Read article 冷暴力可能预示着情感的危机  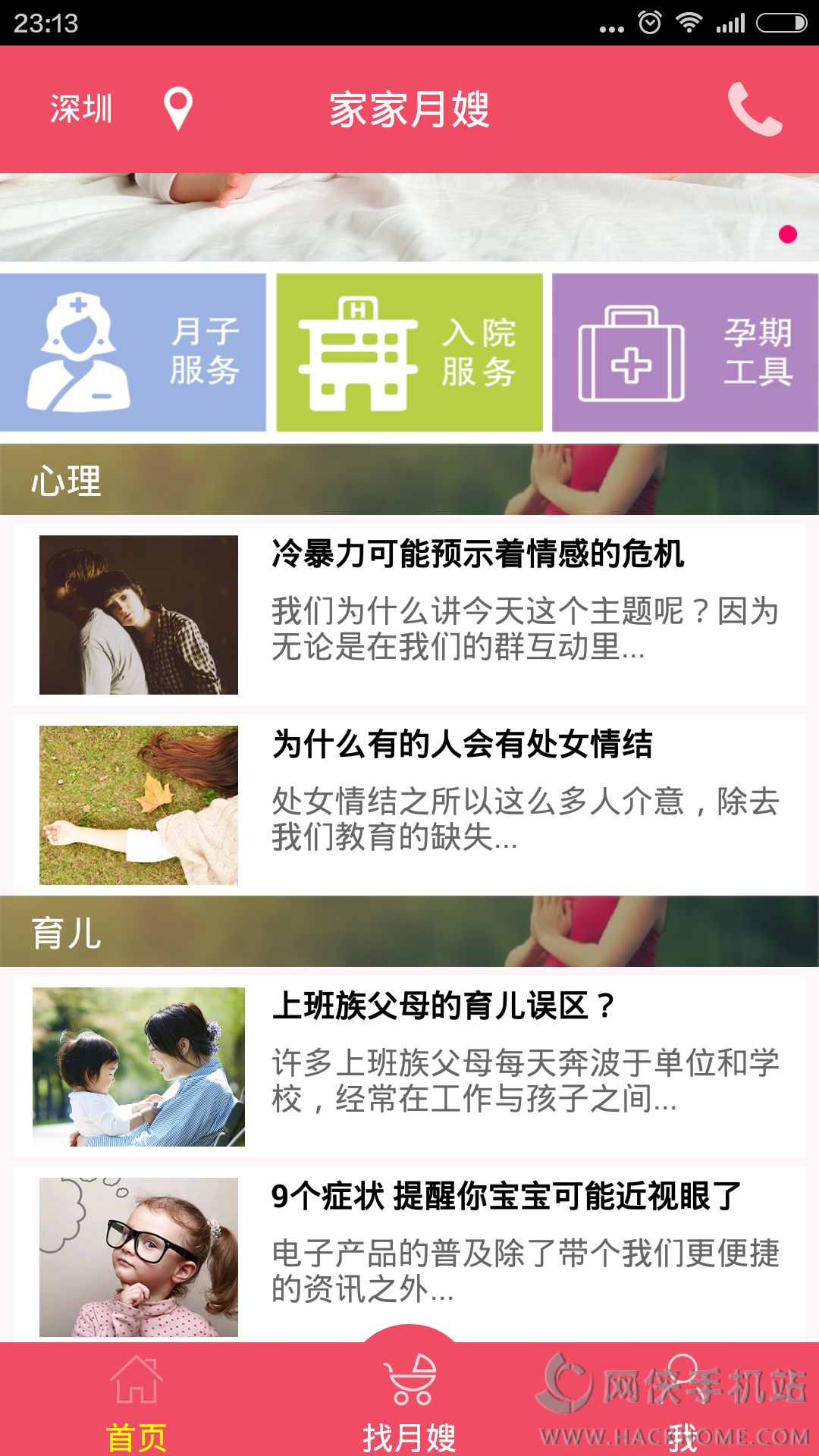tap(409, 614)
